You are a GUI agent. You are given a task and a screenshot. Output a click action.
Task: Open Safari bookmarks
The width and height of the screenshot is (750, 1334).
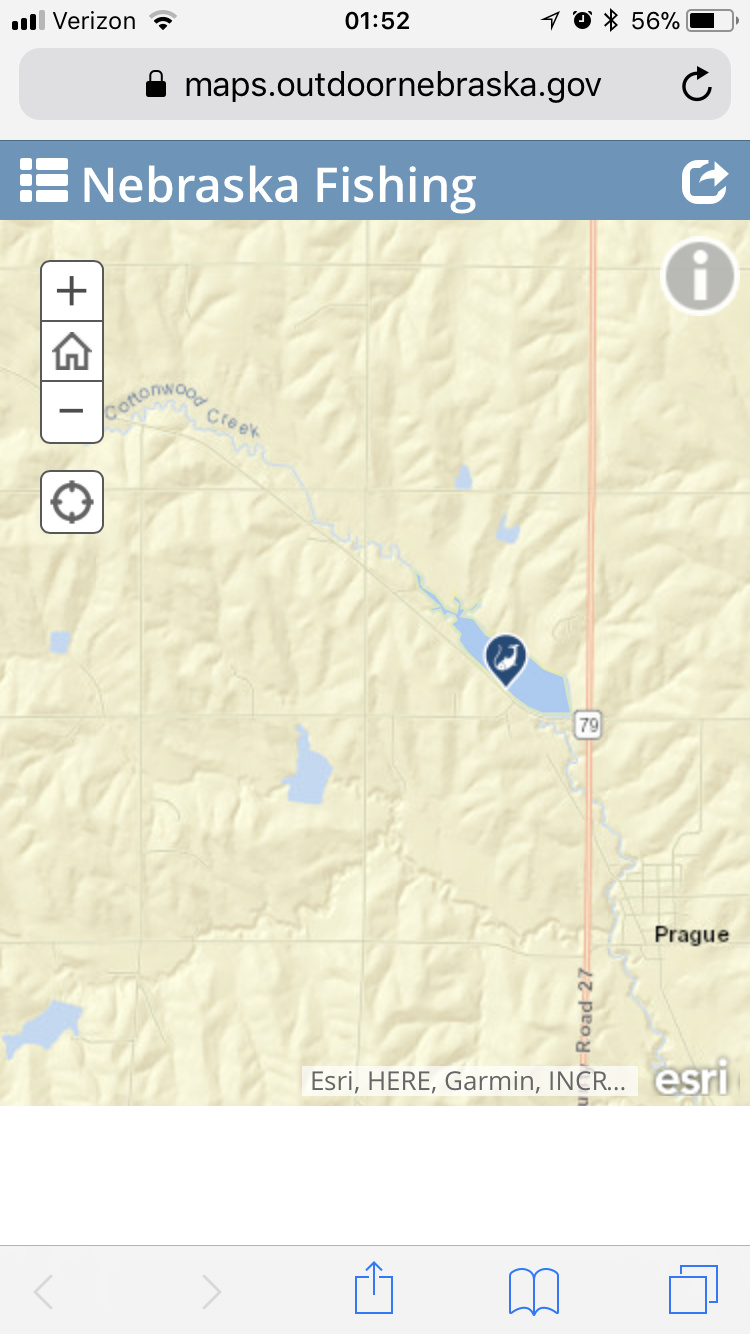[x=534, y=1291]
